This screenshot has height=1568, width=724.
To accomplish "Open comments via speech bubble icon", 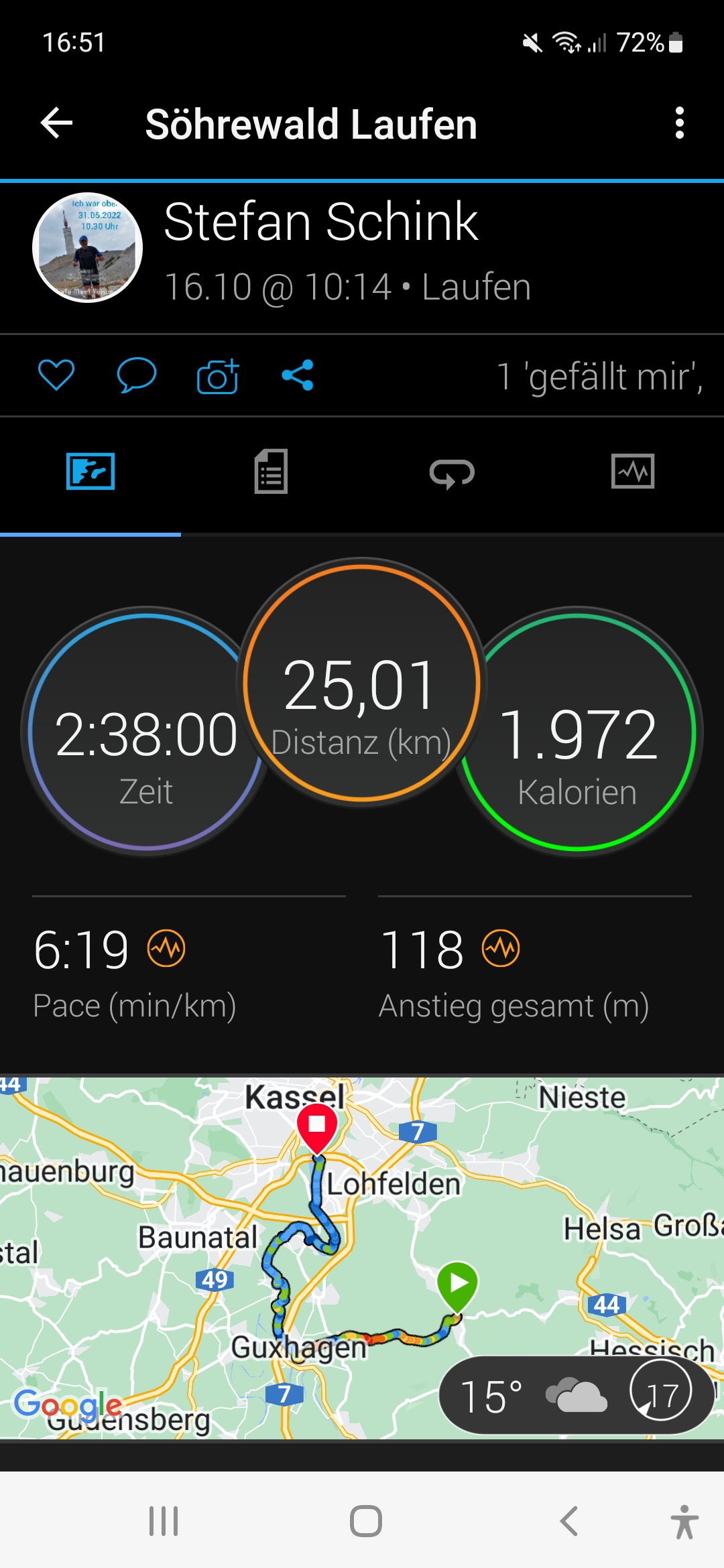I will [x=136, y=375].
